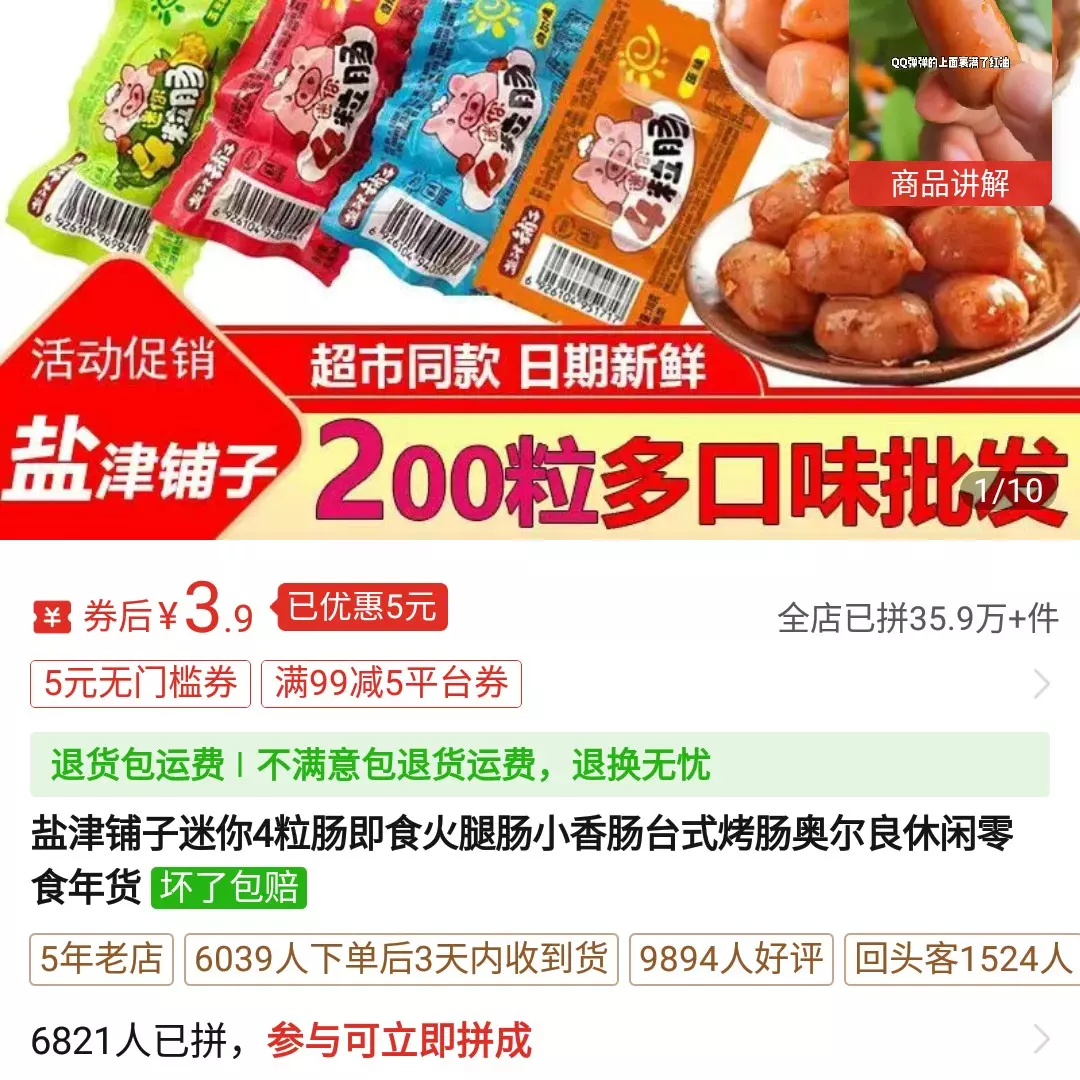Tap the 5年老店 tag
The height and width of the screenshot is (1080, 1080).
click(x=101, y=959)
